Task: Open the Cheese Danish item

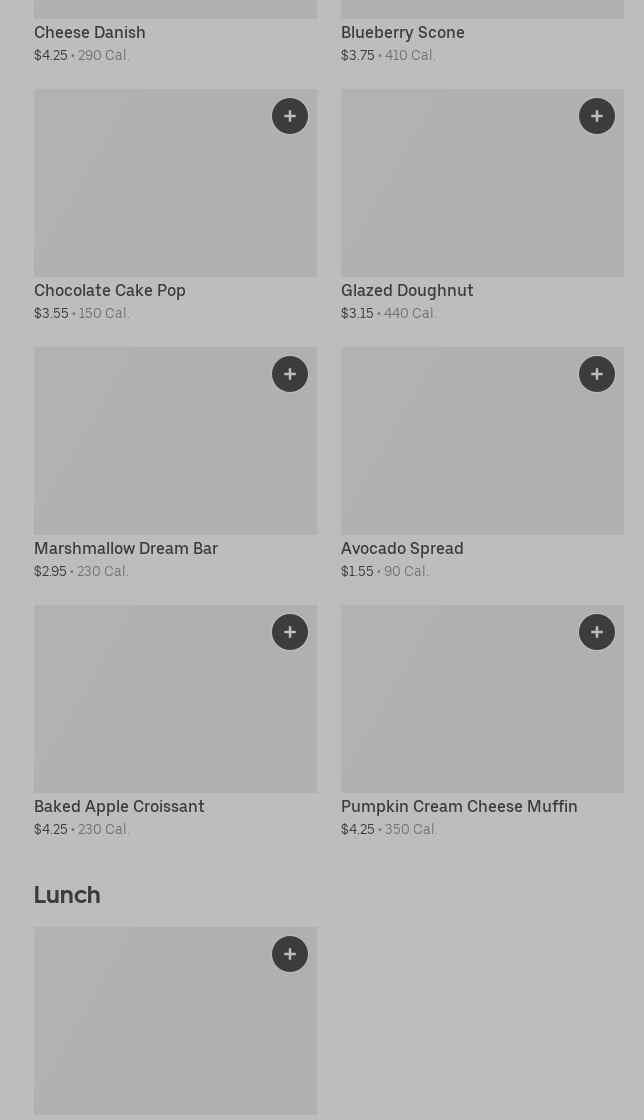Action: tap(90, 33)
